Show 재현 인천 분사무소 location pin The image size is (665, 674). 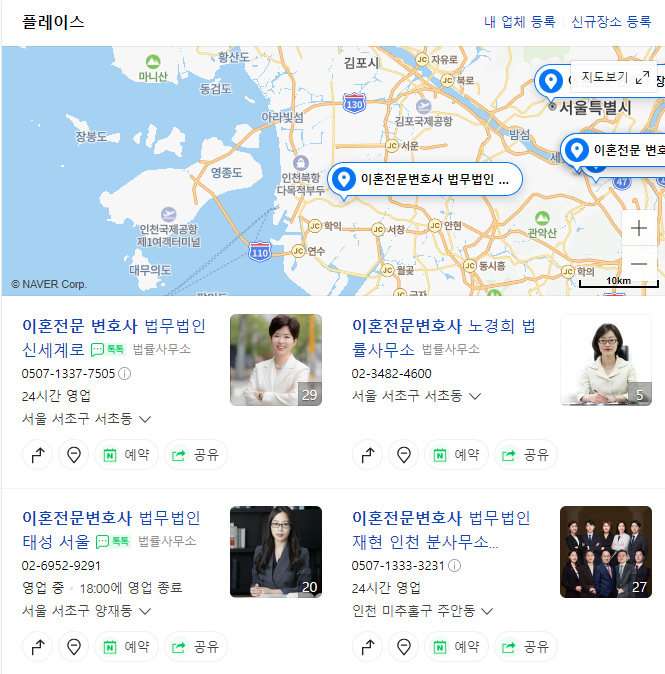(x=404, y=647)
